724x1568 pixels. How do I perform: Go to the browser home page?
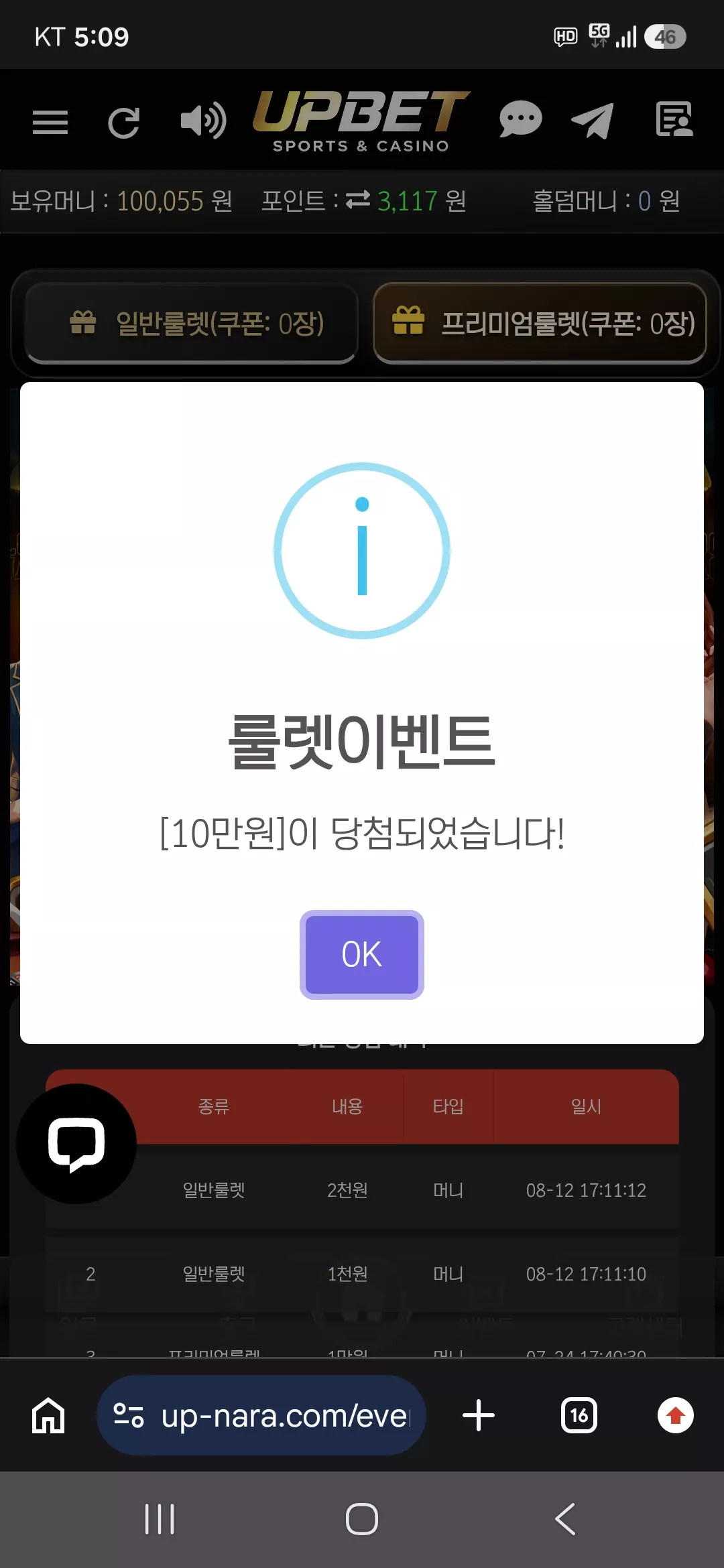pos(48,1415)
